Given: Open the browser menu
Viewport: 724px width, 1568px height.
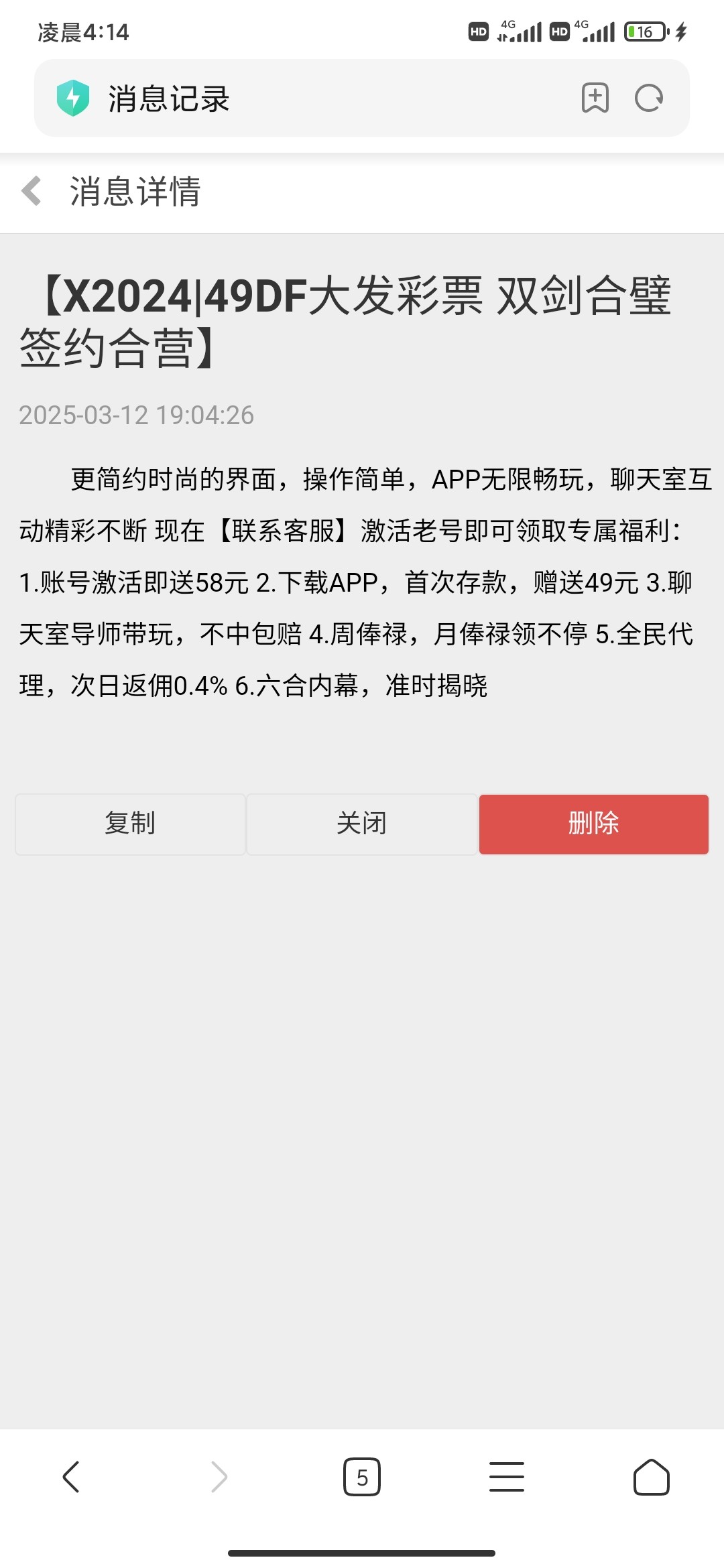Looking at the screenshot, I should tap(507, 1477).
